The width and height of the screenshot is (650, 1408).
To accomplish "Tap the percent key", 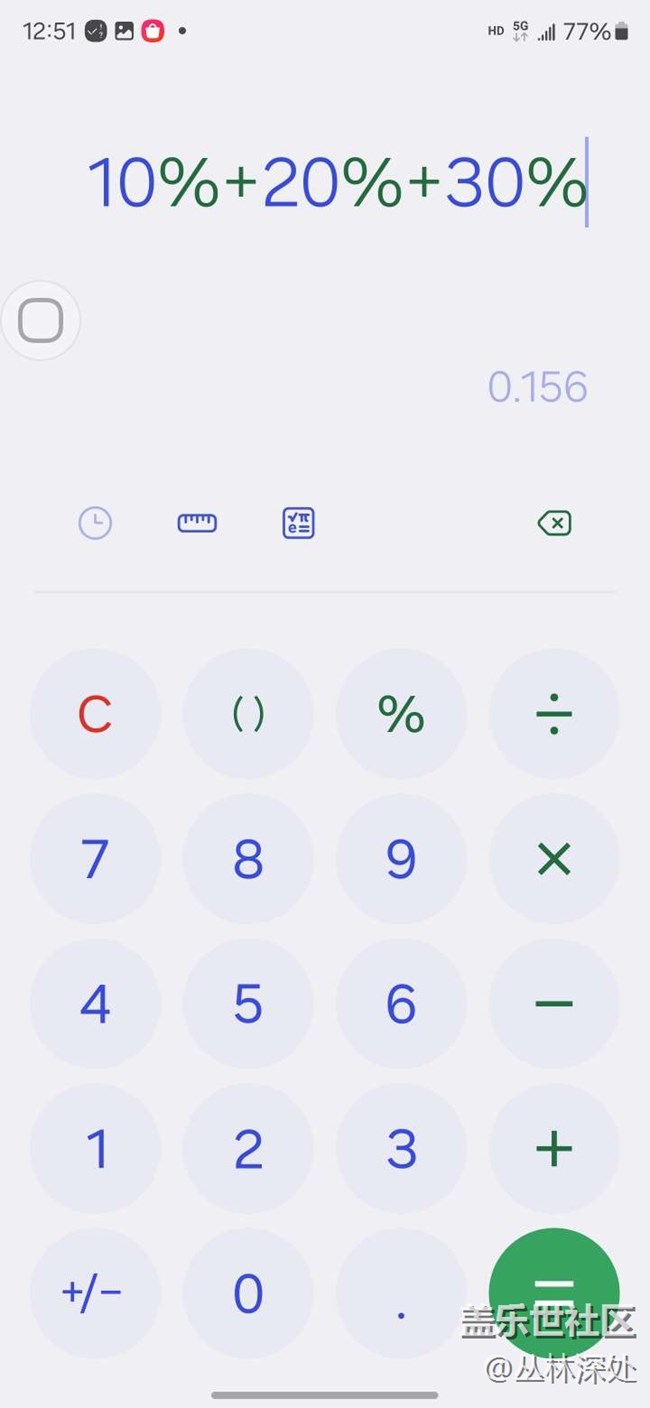I will click(401, 714).
